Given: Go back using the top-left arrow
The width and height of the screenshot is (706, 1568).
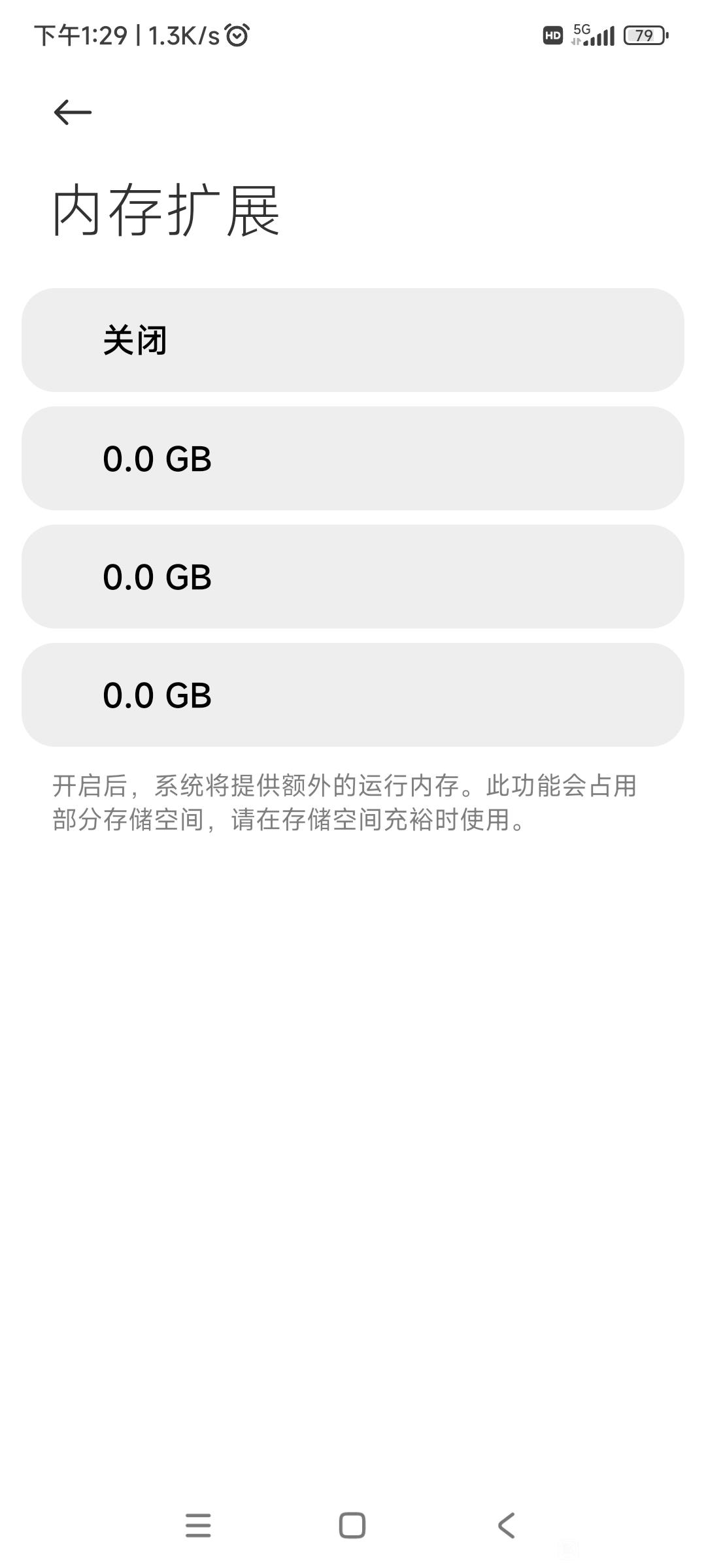Looking at the screenshot, I should [x=73, y=112].
